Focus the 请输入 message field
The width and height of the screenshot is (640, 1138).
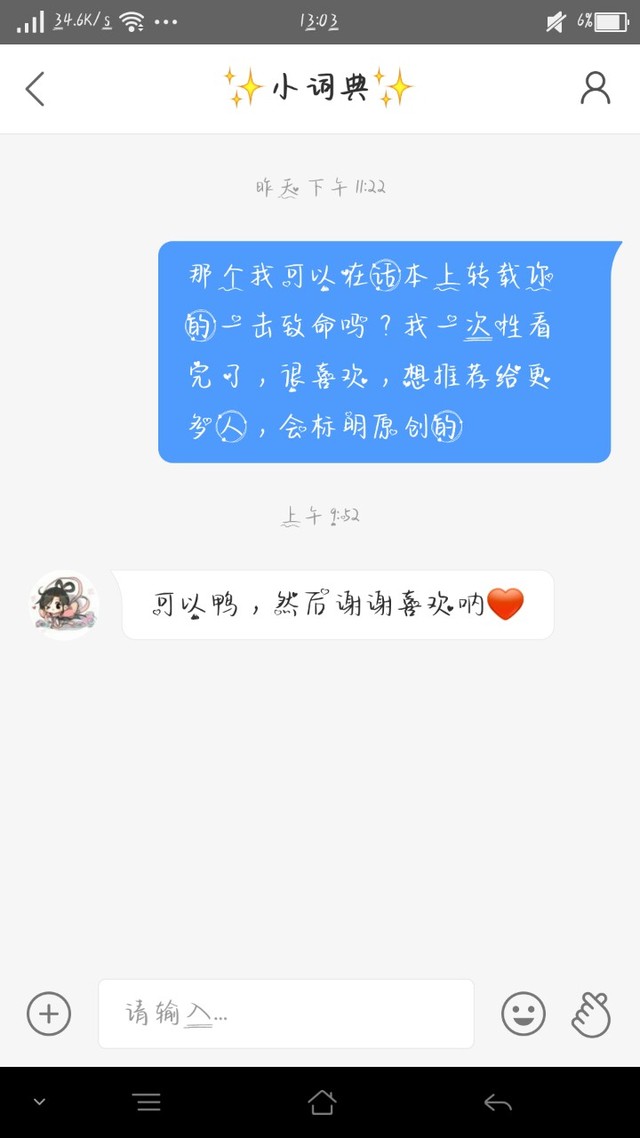click(x=286, y=1013)
